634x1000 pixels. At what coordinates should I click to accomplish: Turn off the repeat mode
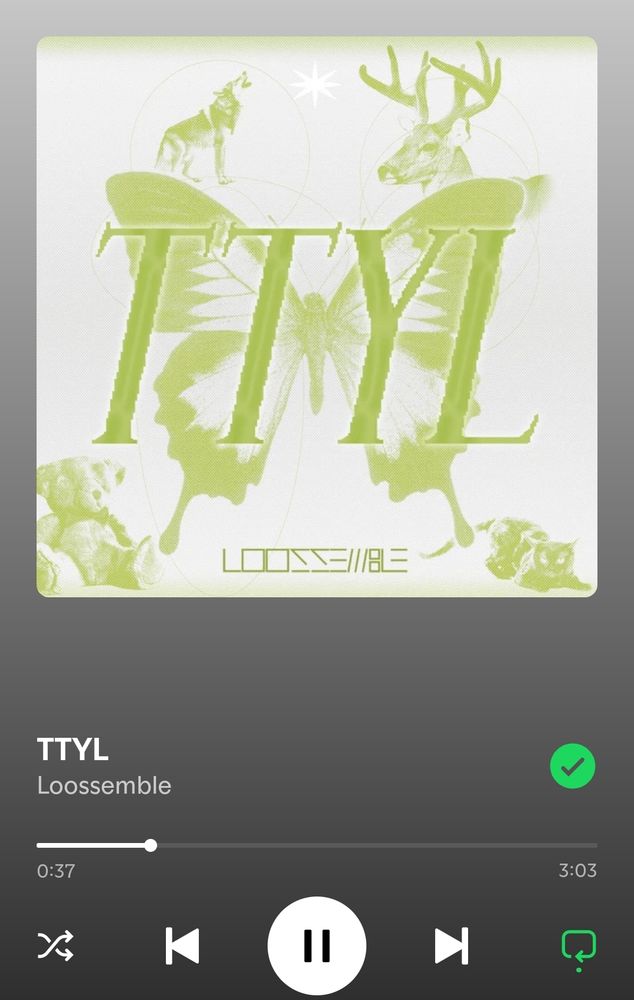(x=578, y=947)
